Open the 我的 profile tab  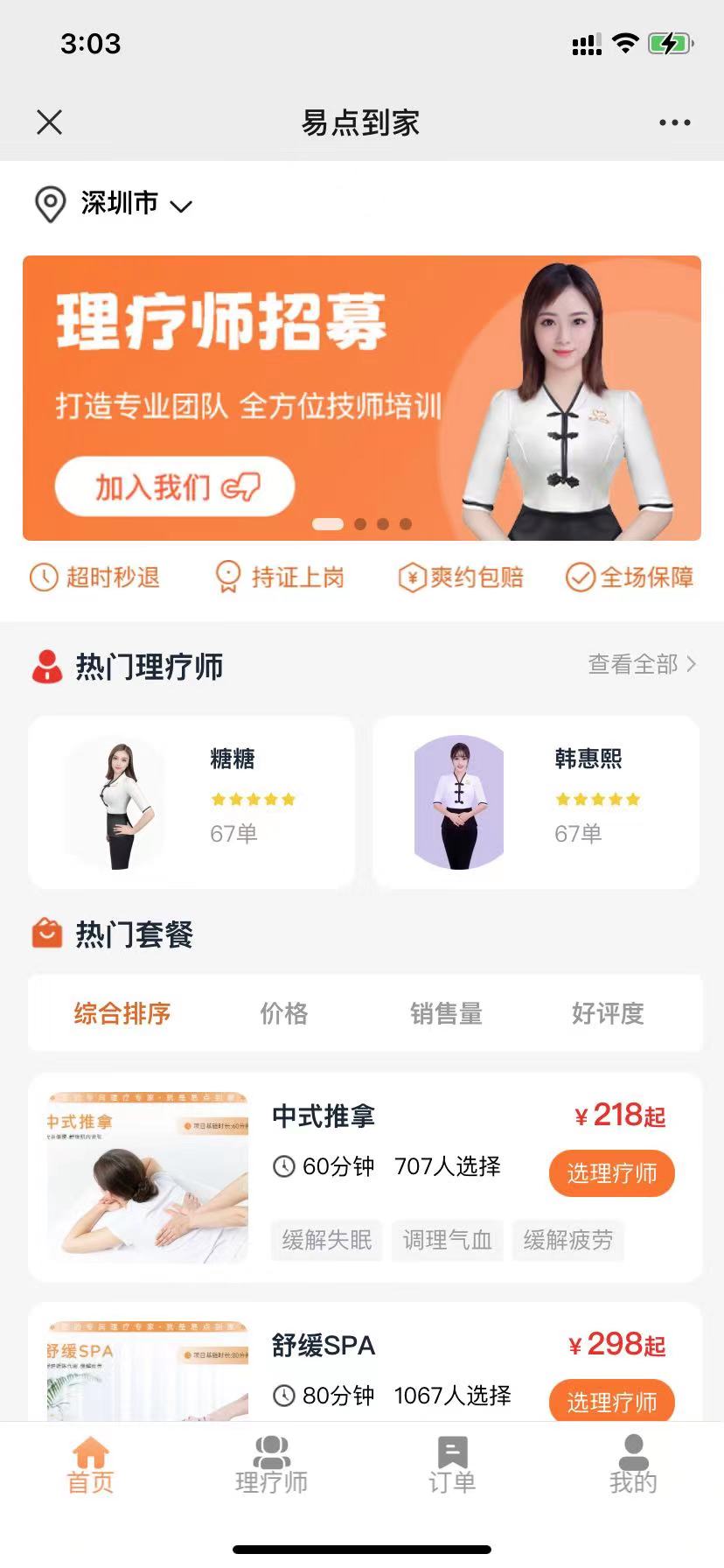click(633, 1465)
